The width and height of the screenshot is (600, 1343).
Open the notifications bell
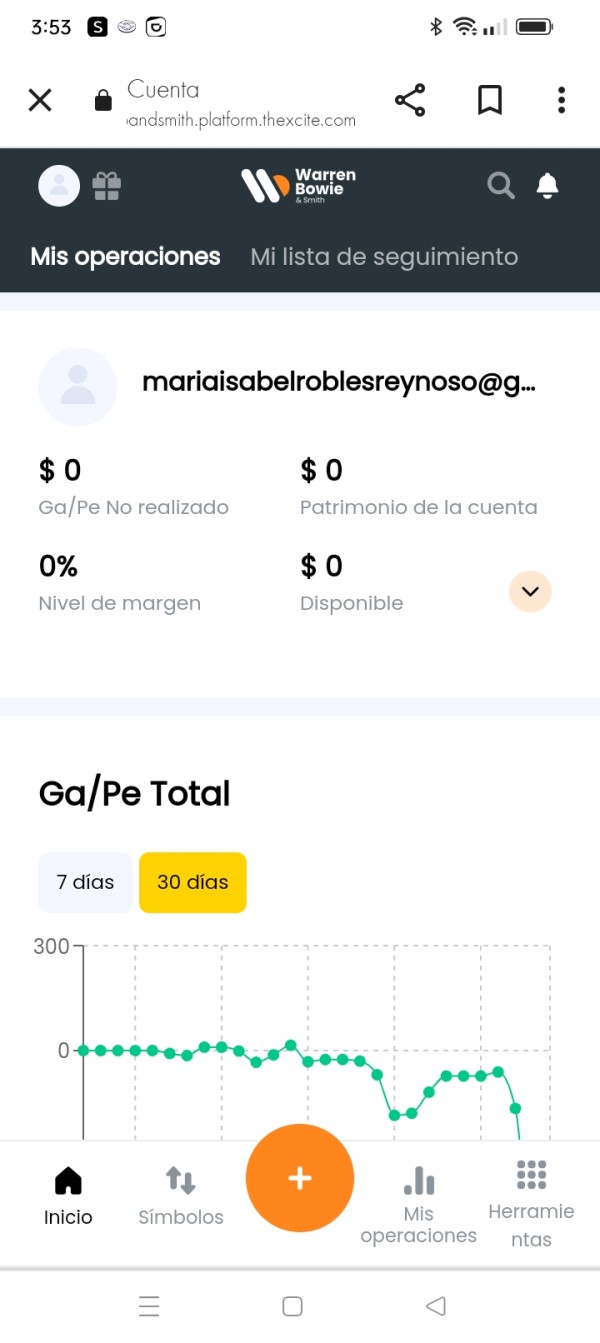pyautogui.click(x=547, y=185)
